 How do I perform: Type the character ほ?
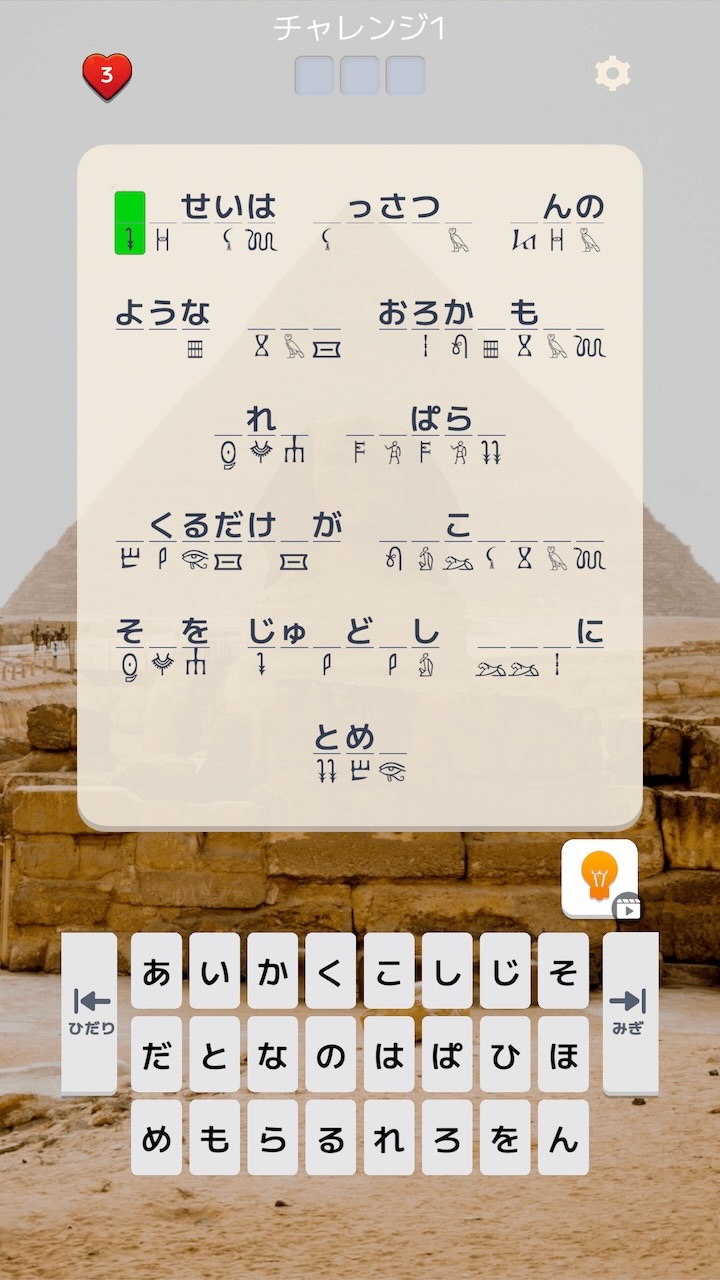[x=563, y=1054]
